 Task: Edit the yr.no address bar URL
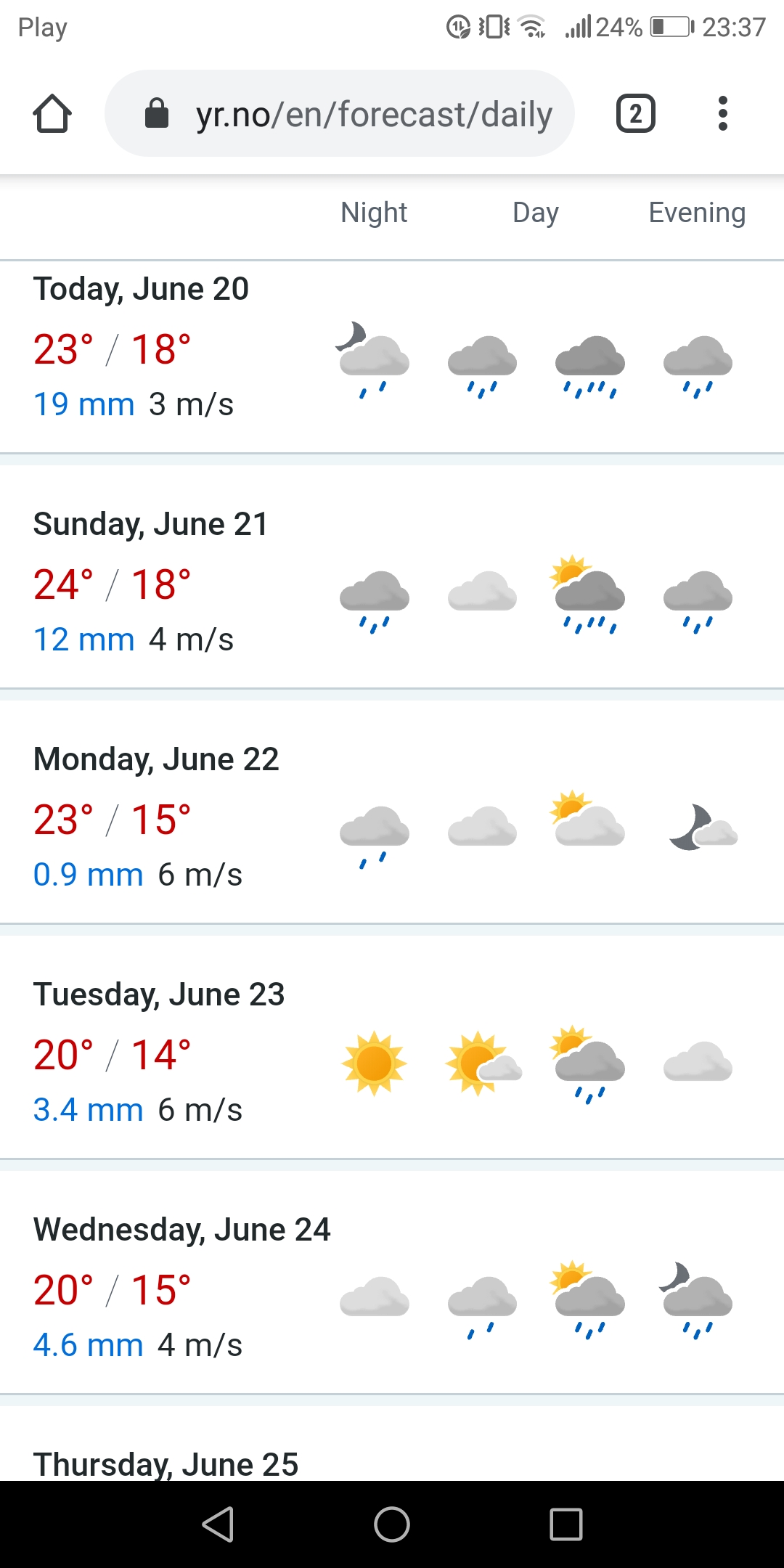[x=373, y=114]
